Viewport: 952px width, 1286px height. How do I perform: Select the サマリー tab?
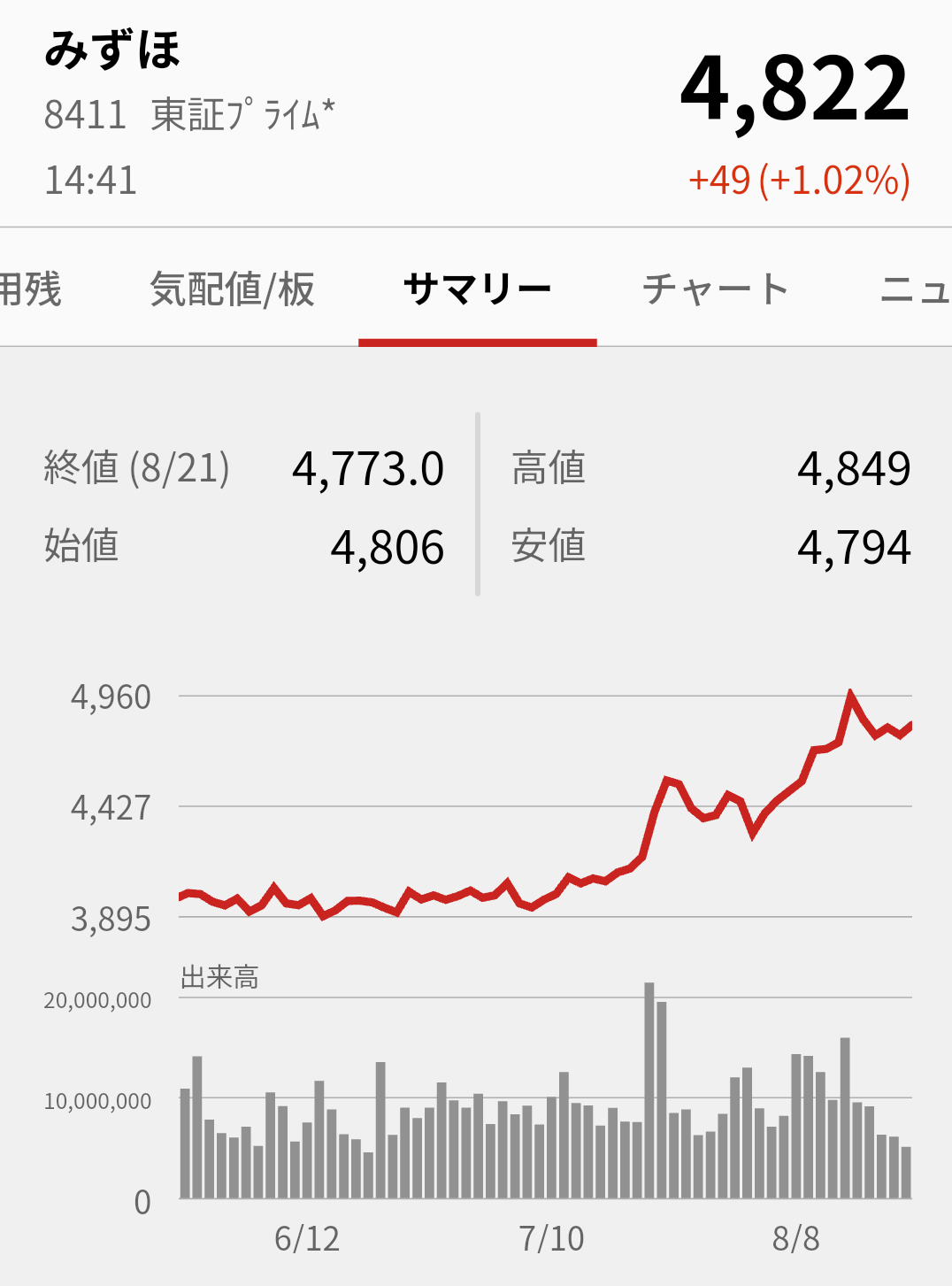(x=477, y=289)
